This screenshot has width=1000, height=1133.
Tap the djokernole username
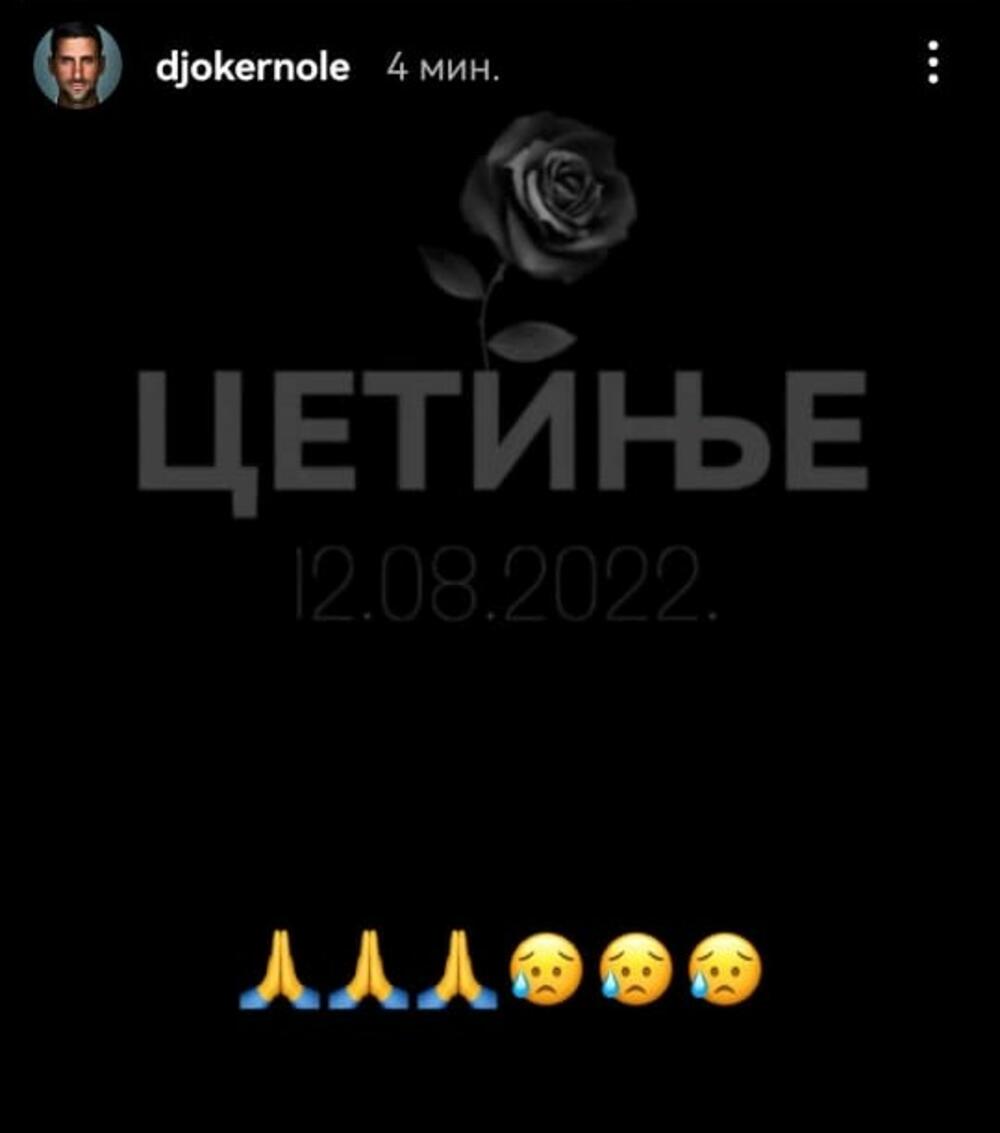tap(253, 67)
